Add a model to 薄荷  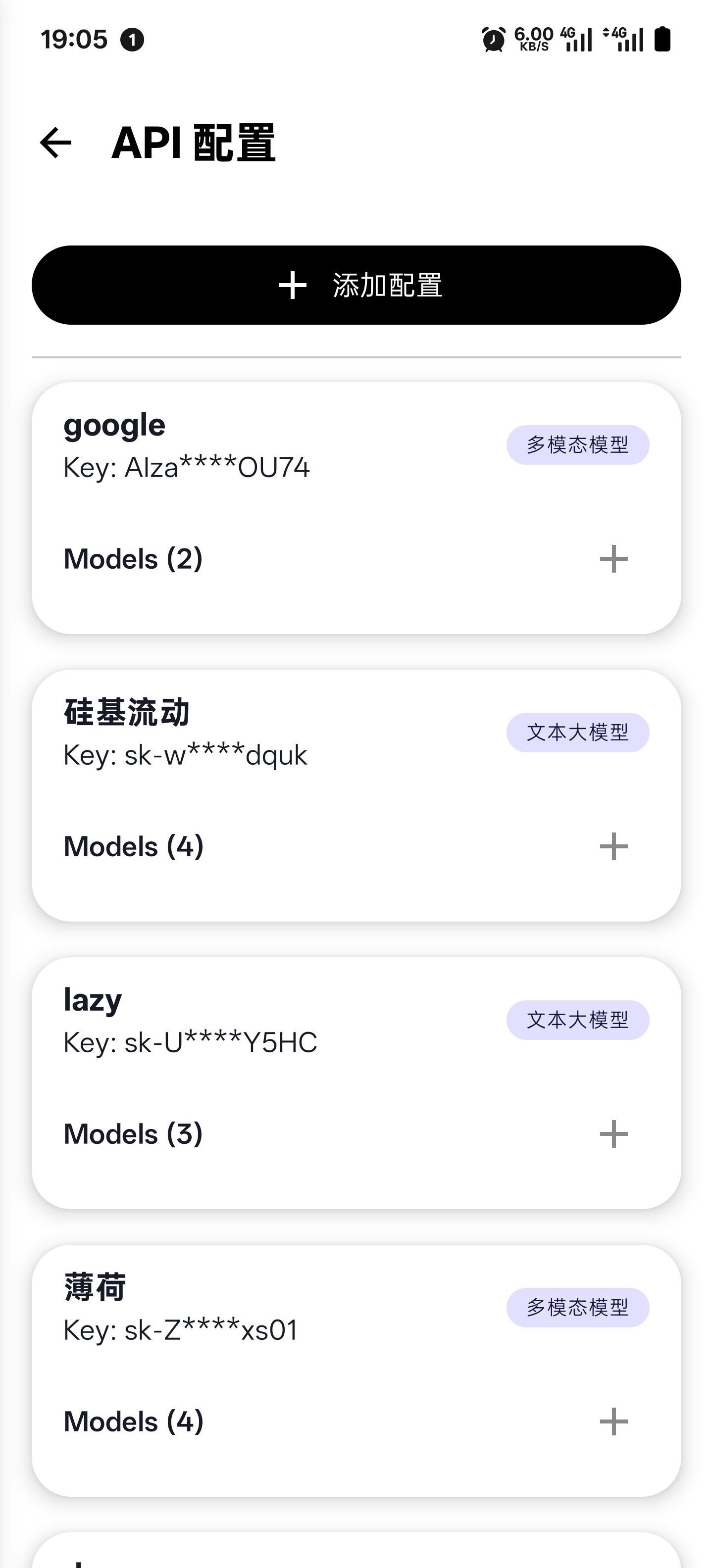pyautogui.click(x=613, y=1421)
